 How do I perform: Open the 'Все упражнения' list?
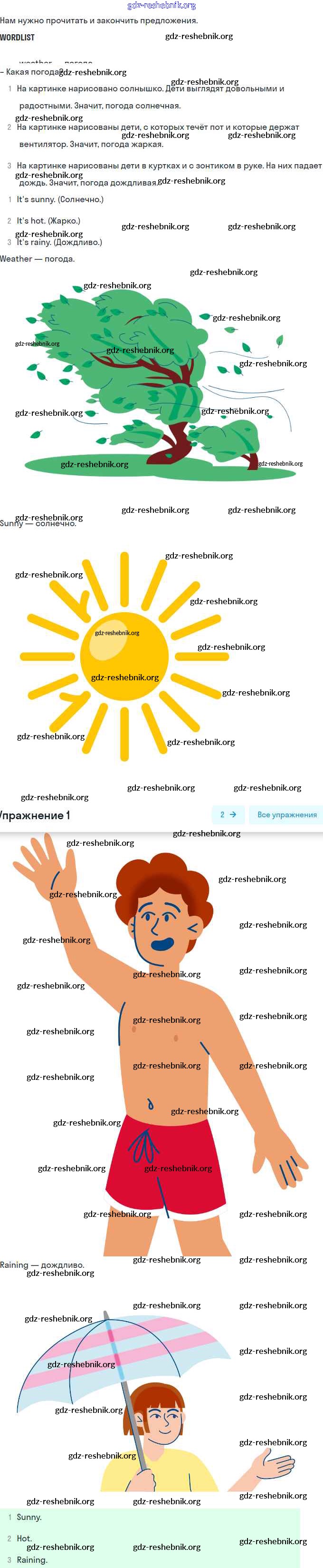[x=286, y=814]
